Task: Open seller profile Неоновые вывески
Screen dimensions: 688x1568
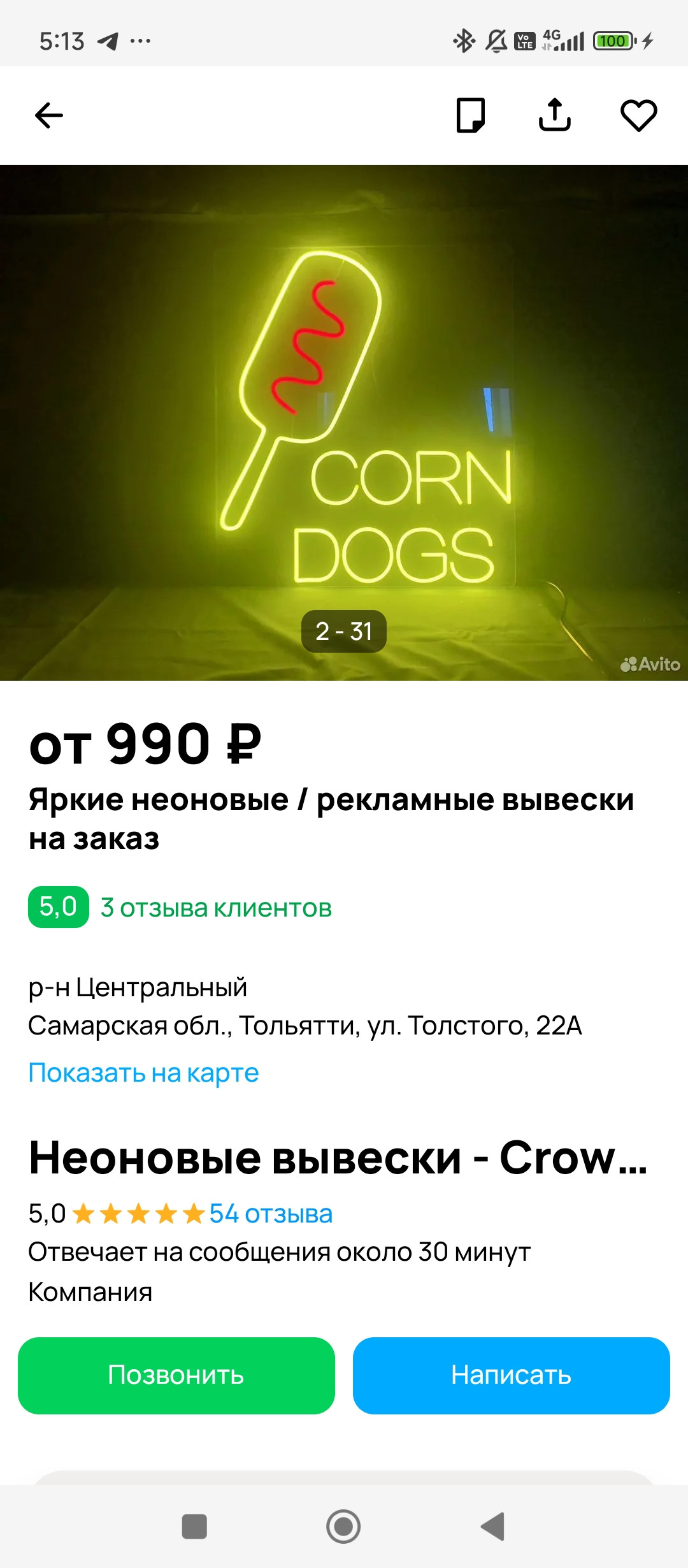Action: pos(338,1158)
